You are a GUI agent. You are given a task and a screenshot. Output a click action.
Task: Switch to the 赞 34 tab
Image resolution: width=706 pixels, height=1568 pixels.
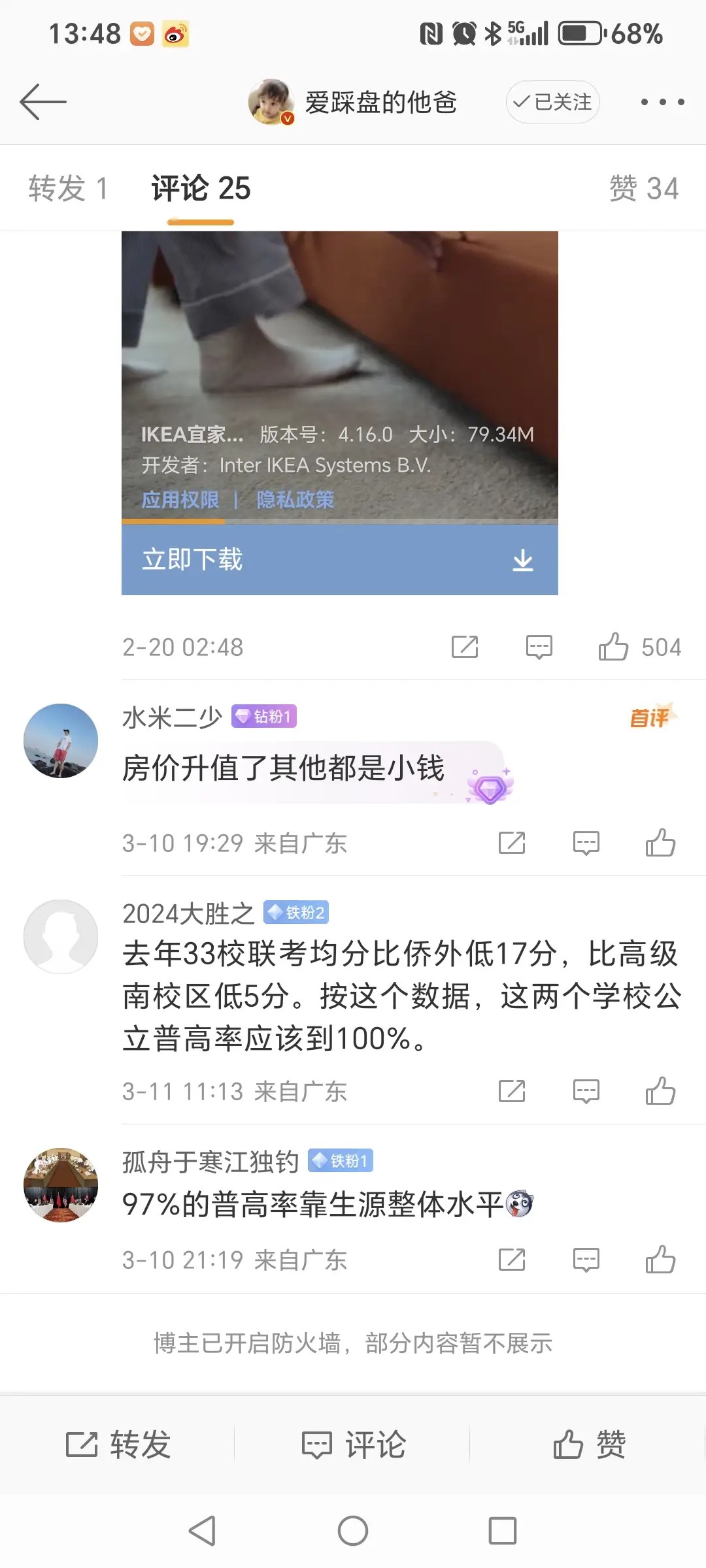pos(644,189)
